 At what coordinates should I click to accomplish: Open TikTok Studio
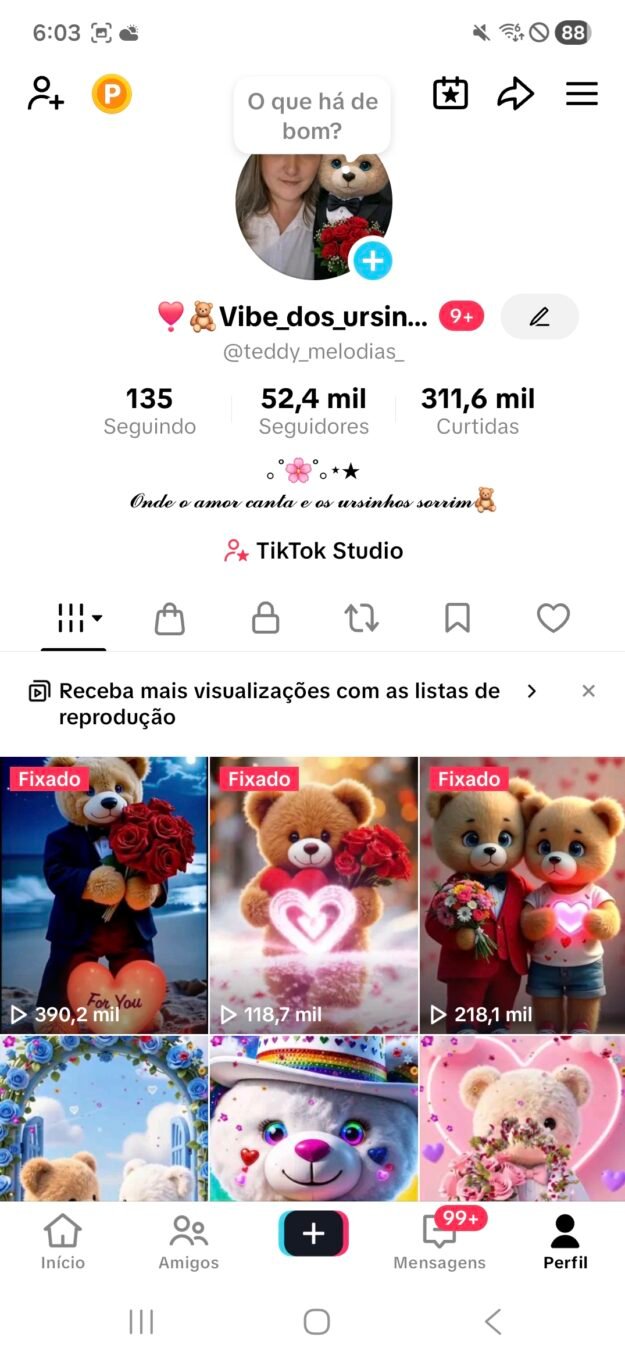pyautogui.click(x=313, y=551)
